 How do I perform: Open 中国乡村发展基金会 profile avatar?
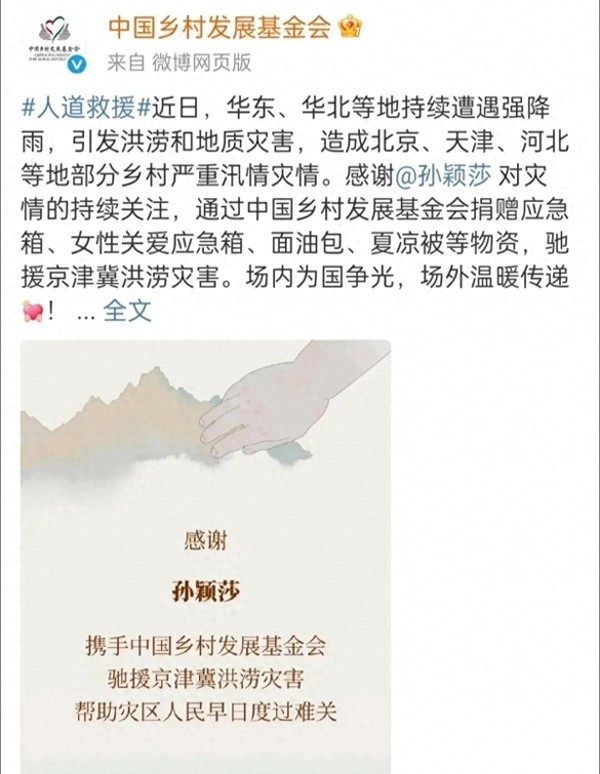coord(54,41)
